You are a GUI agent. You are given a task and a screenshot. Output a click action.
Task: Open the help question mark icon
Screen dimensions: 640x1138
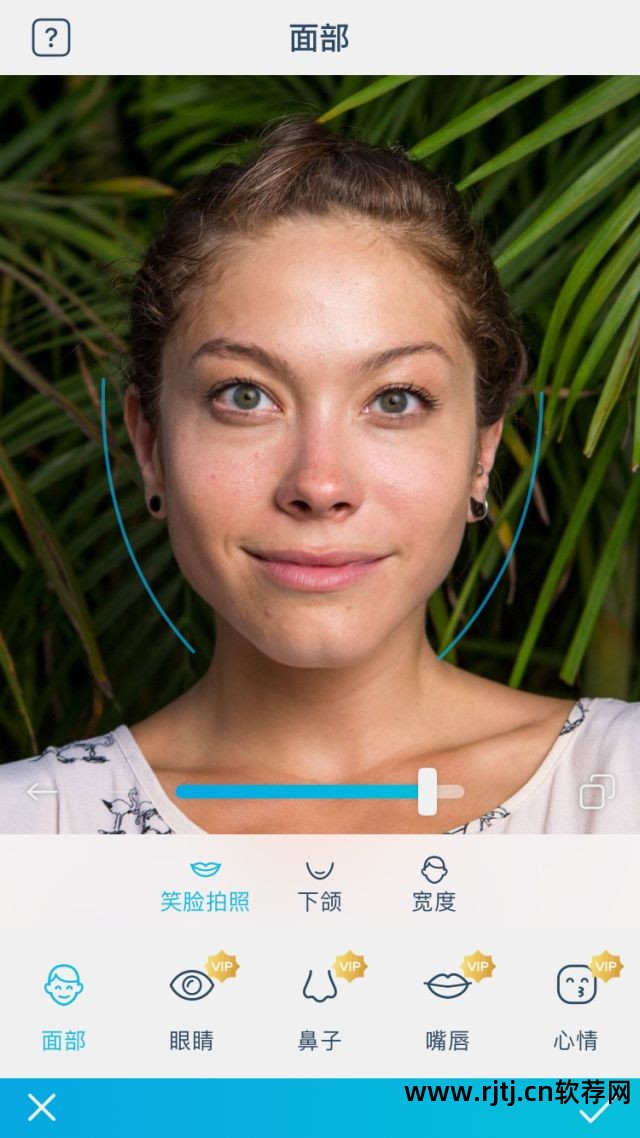51,38
